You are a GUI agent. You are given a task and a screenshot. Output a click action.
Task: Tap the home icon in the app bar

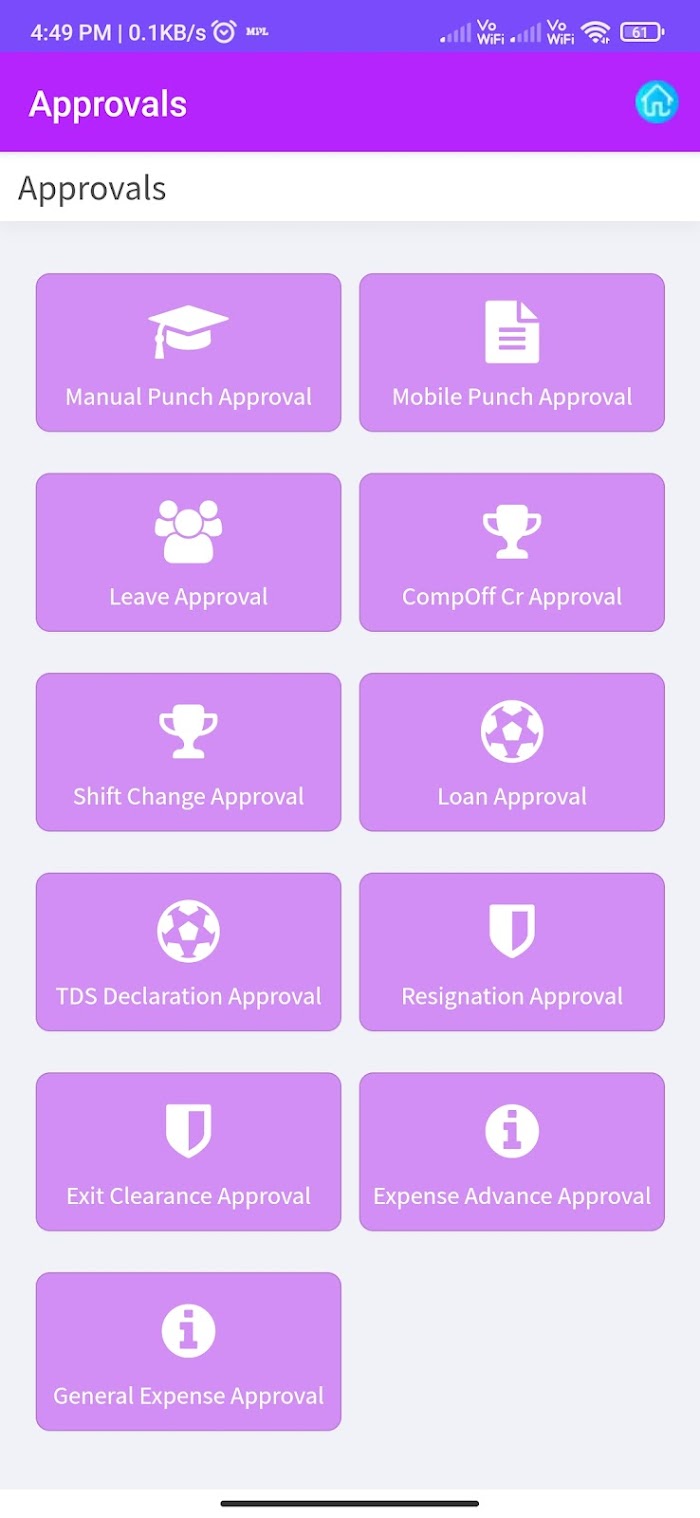click(656, 102)
